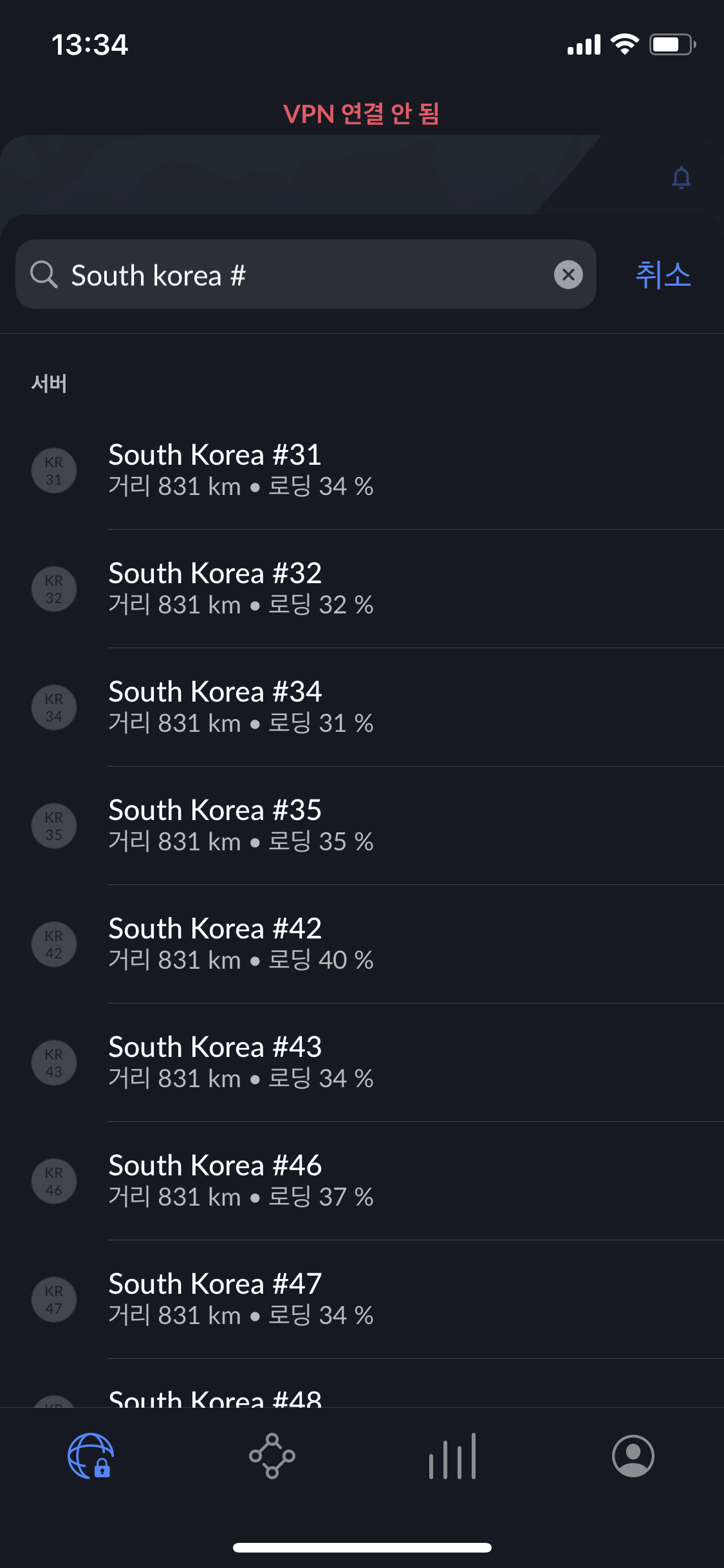Image resolution: width=724 pixels, height=1568 pixels.
Task: Choose South Korea #43 server
Action: 362,1063
